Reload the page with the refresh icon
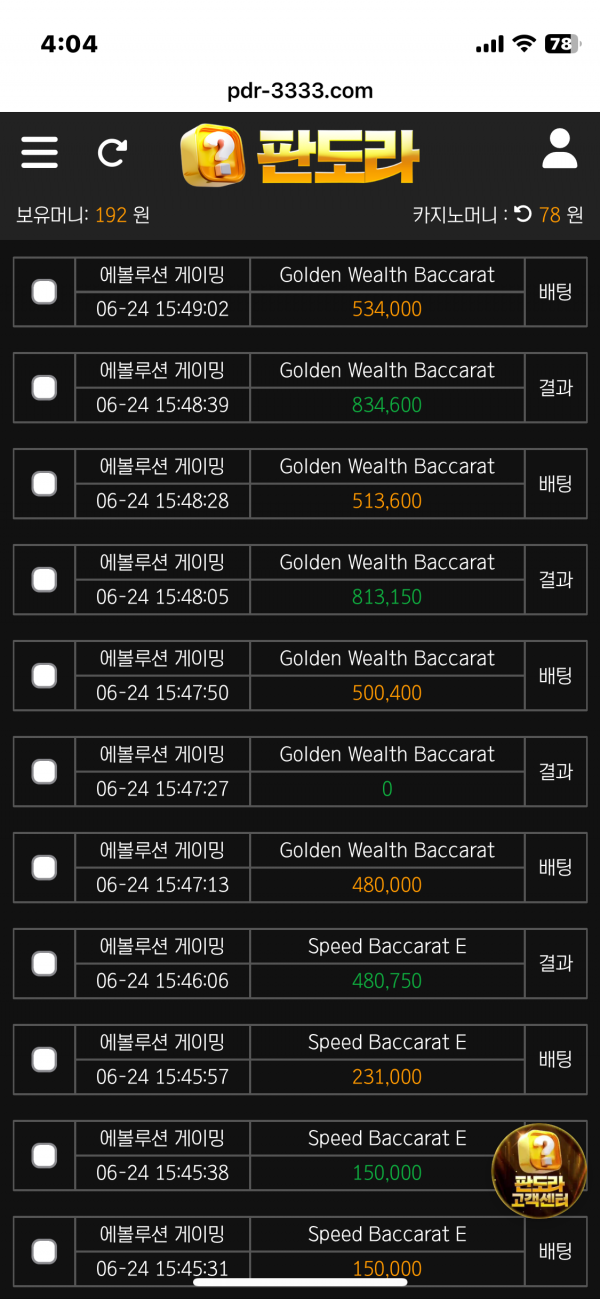Viewport: 600px width, 1299px height. pyautogui.click(x=112, y=153)
